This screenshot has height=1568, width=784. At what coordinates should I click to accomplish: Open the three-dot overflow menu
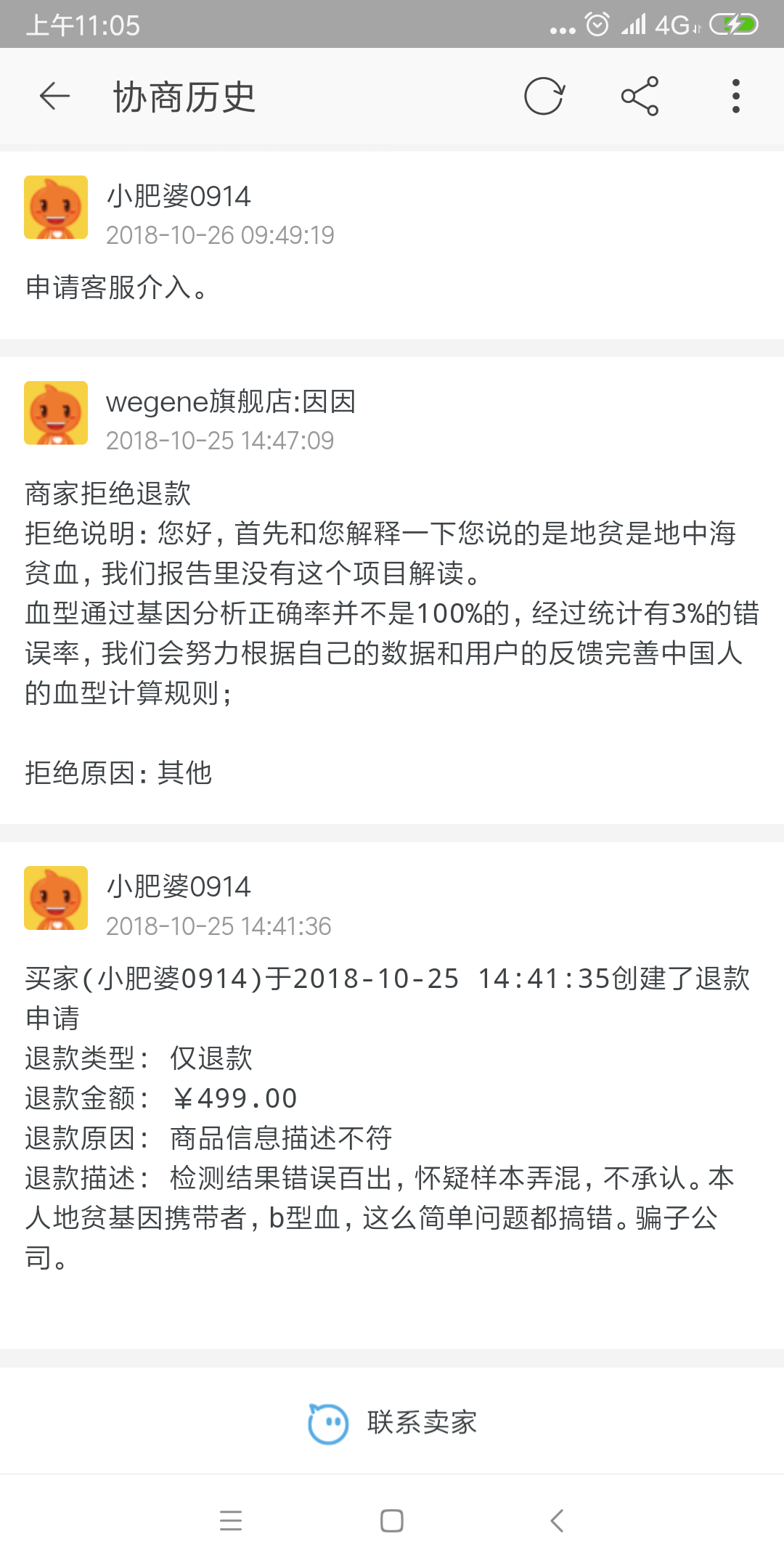tap(736, 96)
